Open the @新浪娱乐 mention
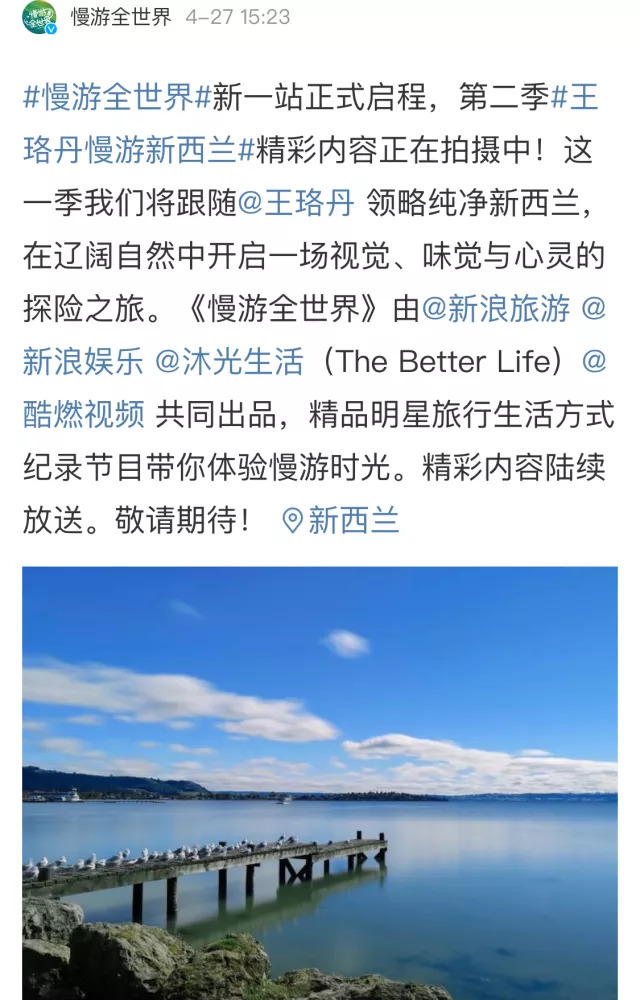This screenshot has width=640, height=1000. click(x=84, y=361)
